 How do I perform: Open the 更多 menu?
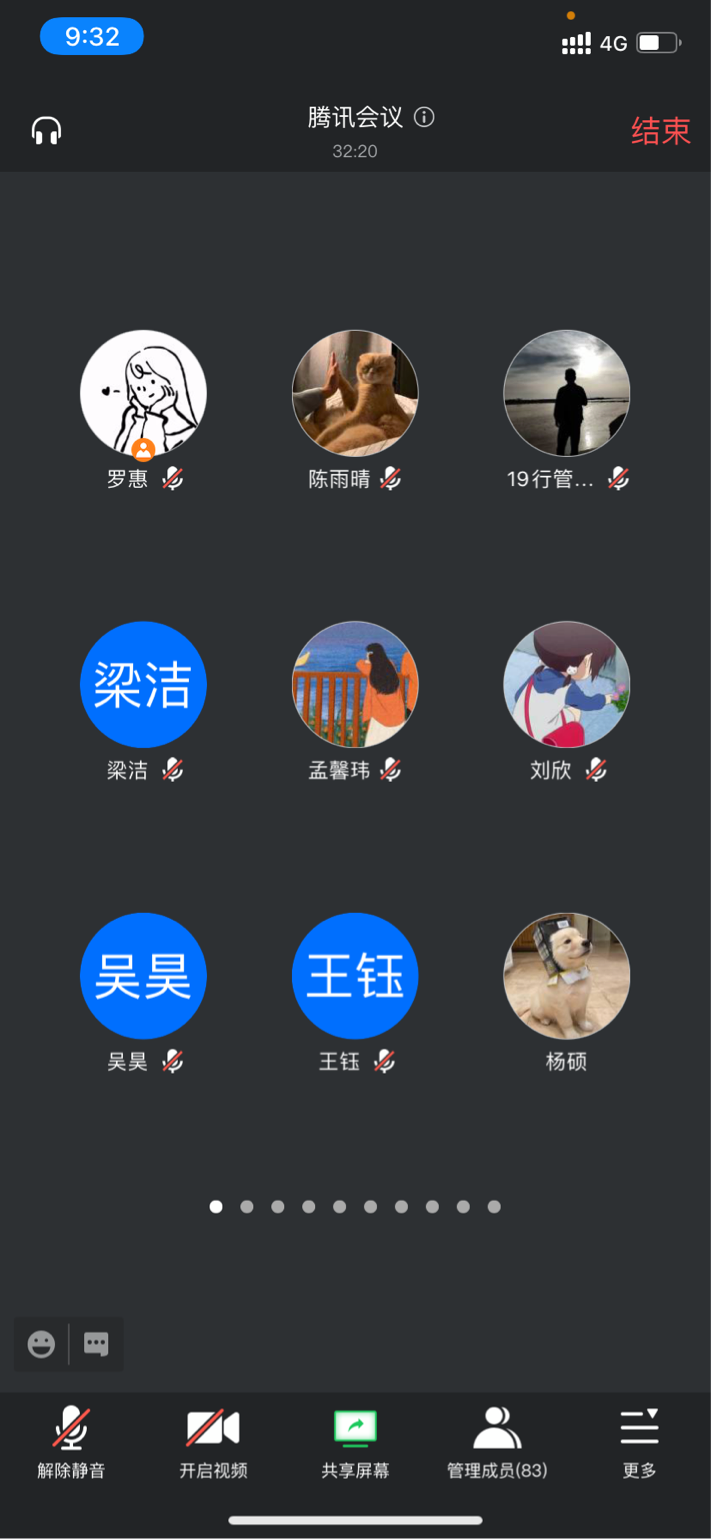coord(639,1441)
